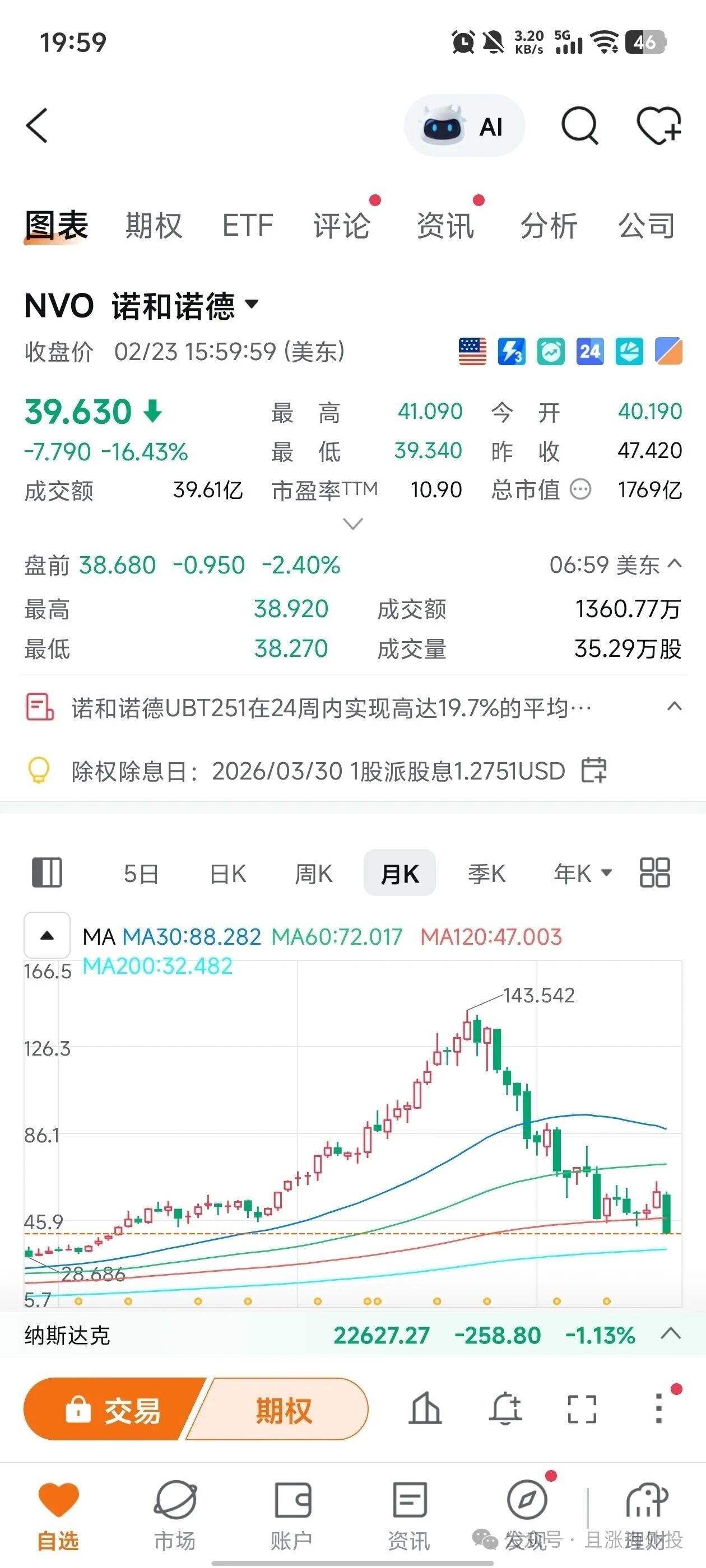
Task: Expand more quote details with the down chevron
Action: [352, 524]
